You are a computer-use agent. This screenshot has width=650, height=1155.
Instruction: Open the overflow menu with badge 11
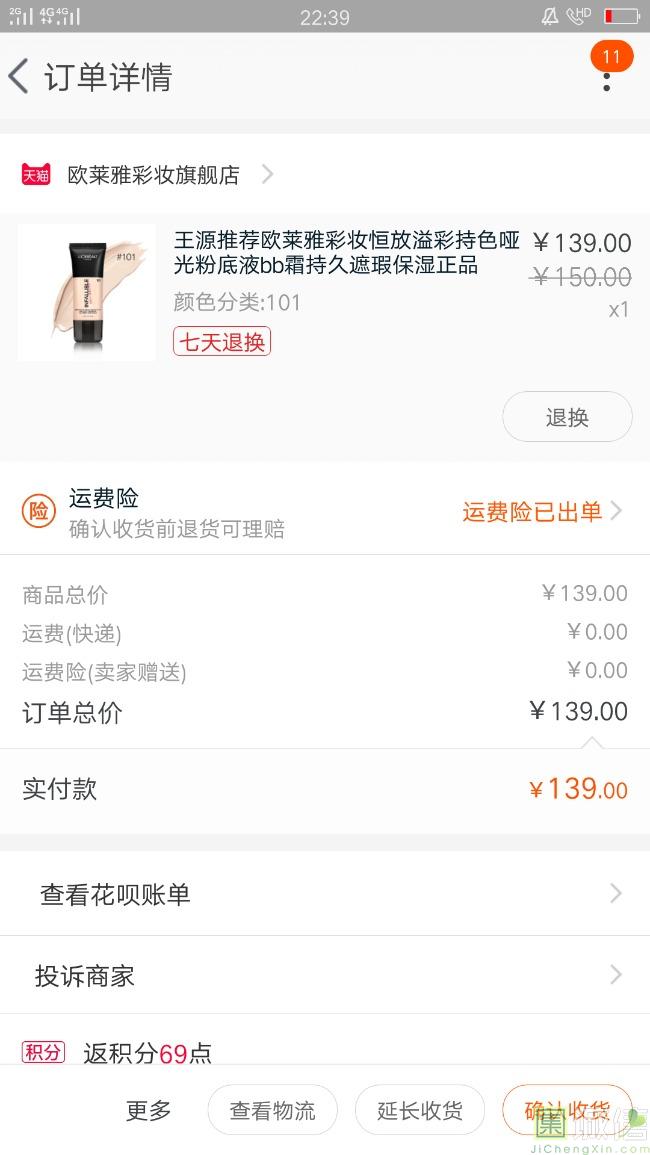pyautogui.click(x=607, y=77)
